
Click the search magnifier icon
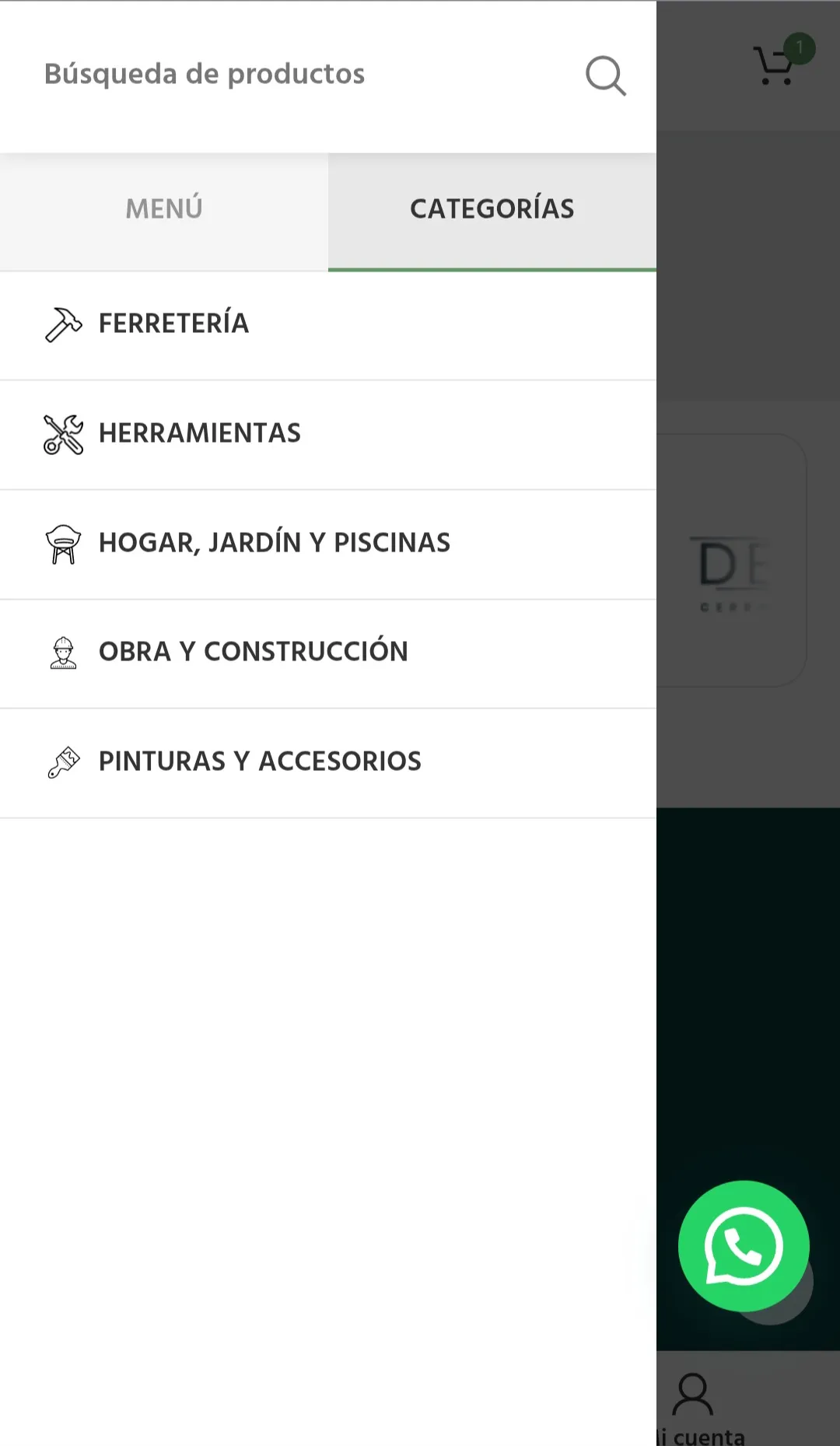(x=605, y=75)
